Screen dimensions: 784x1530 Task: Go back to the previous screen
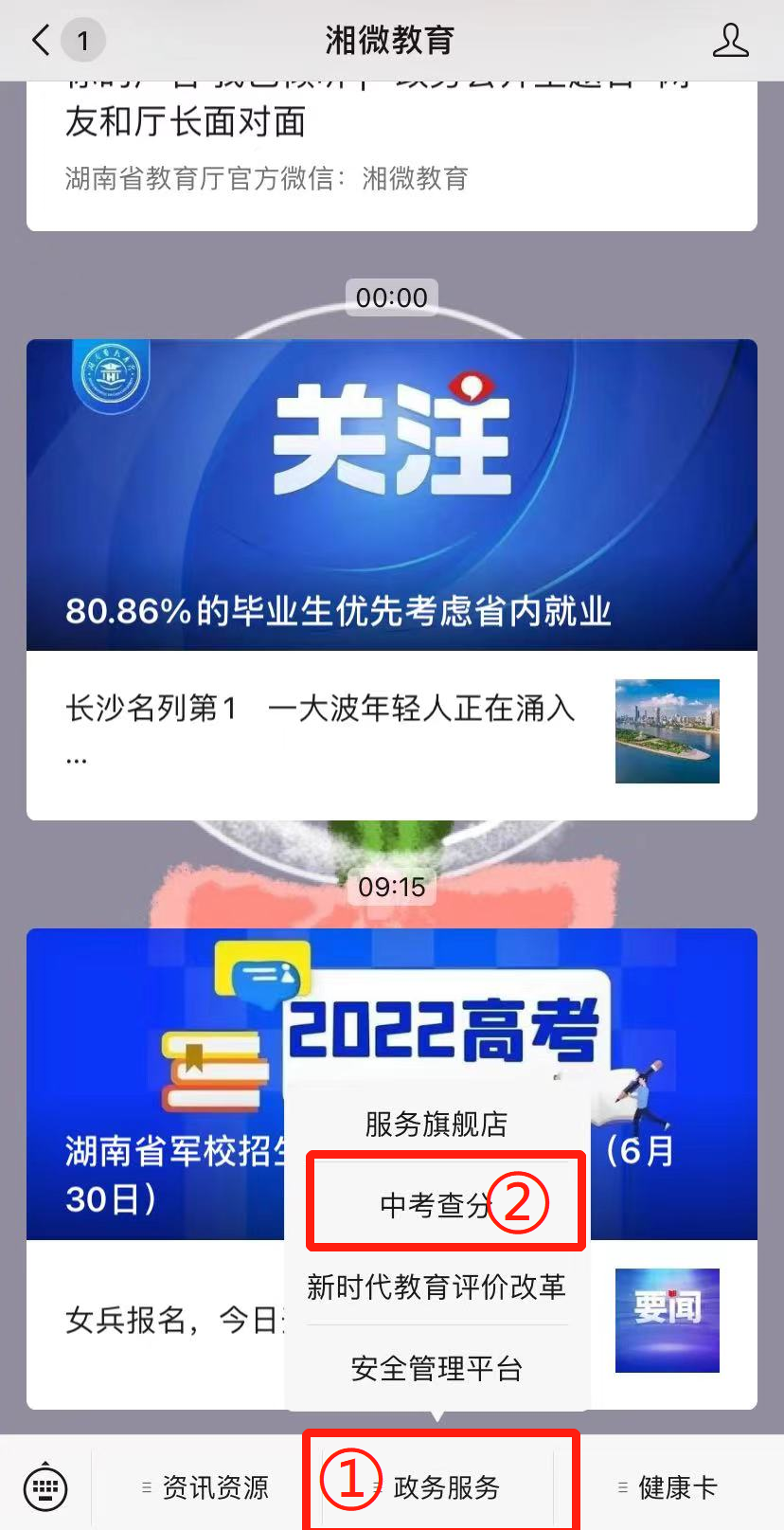pos(42,41)
